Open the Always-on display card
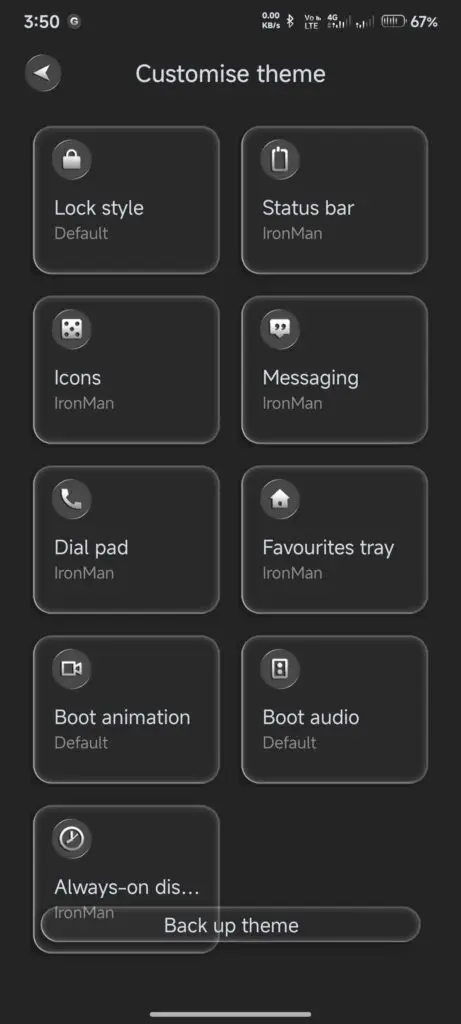Image resolution: width=461 pixels, height=1024 pixels. tap(126, 856)
